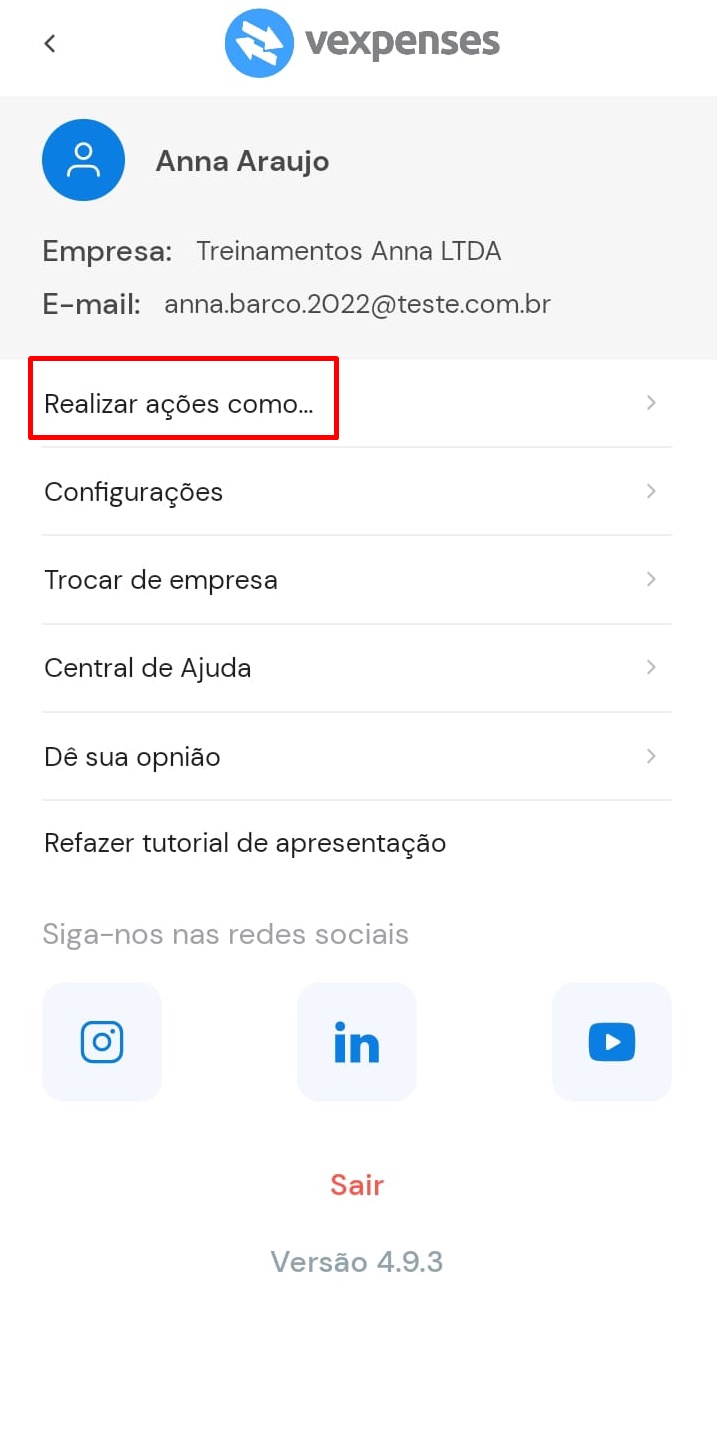717x1446 pixels.
Task: Go back using the top-left arrow
Action: (x=50, y=43)
